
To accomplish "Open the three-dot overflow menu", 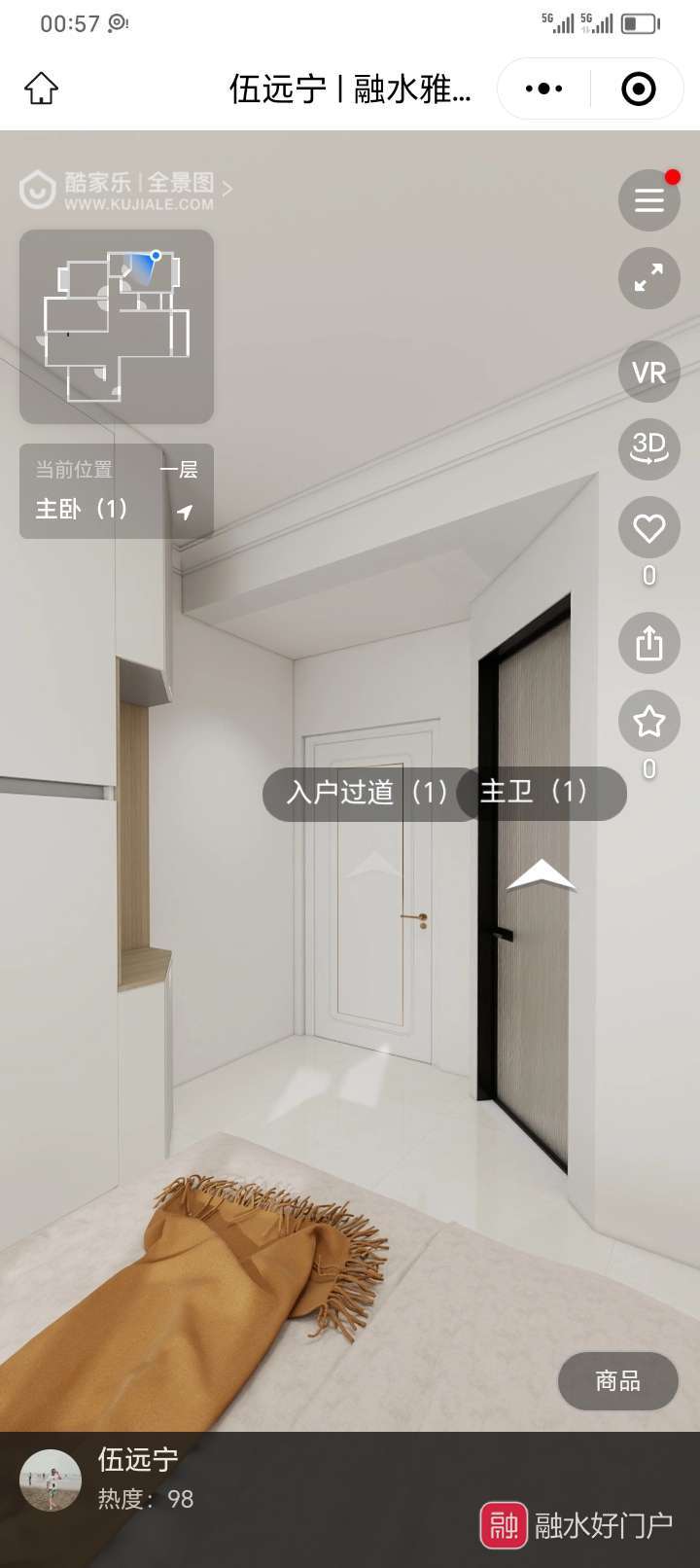I will point(543,89).
